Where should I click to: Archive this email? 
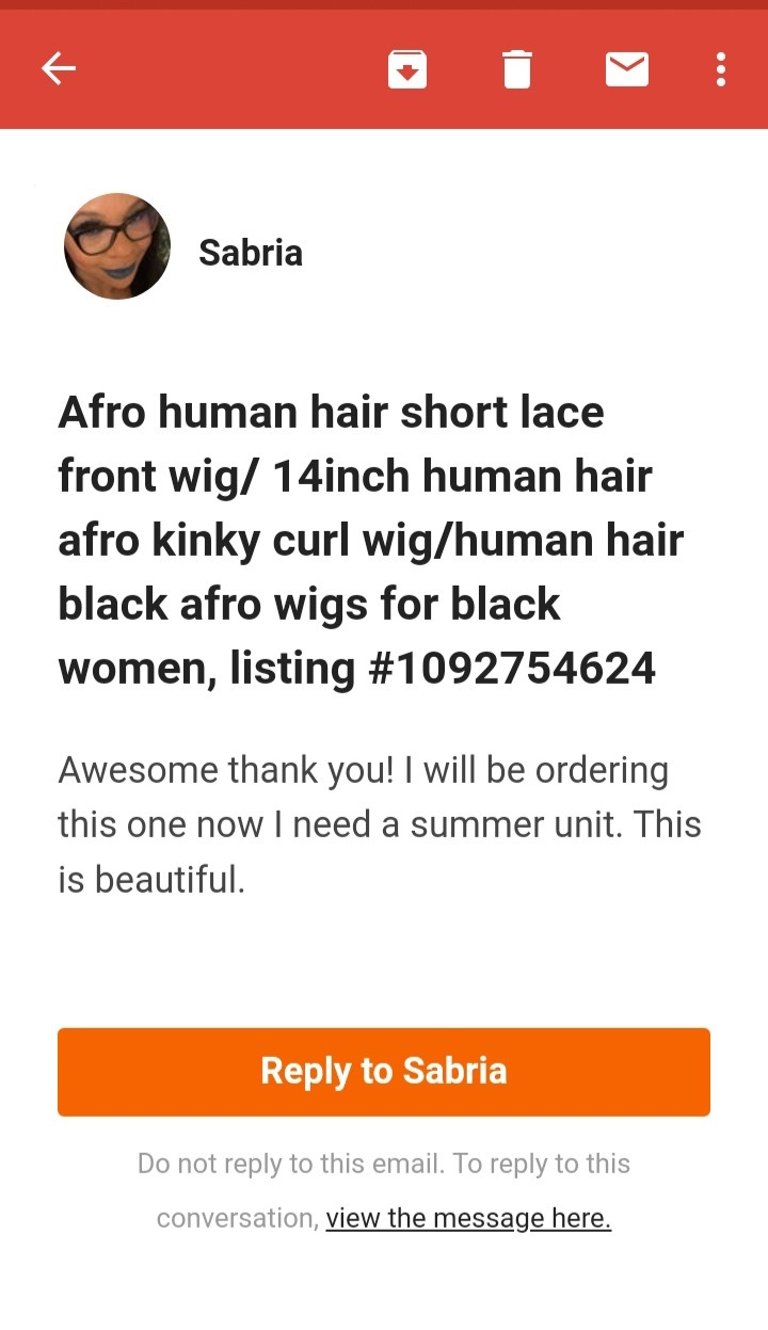pos(407,69)
